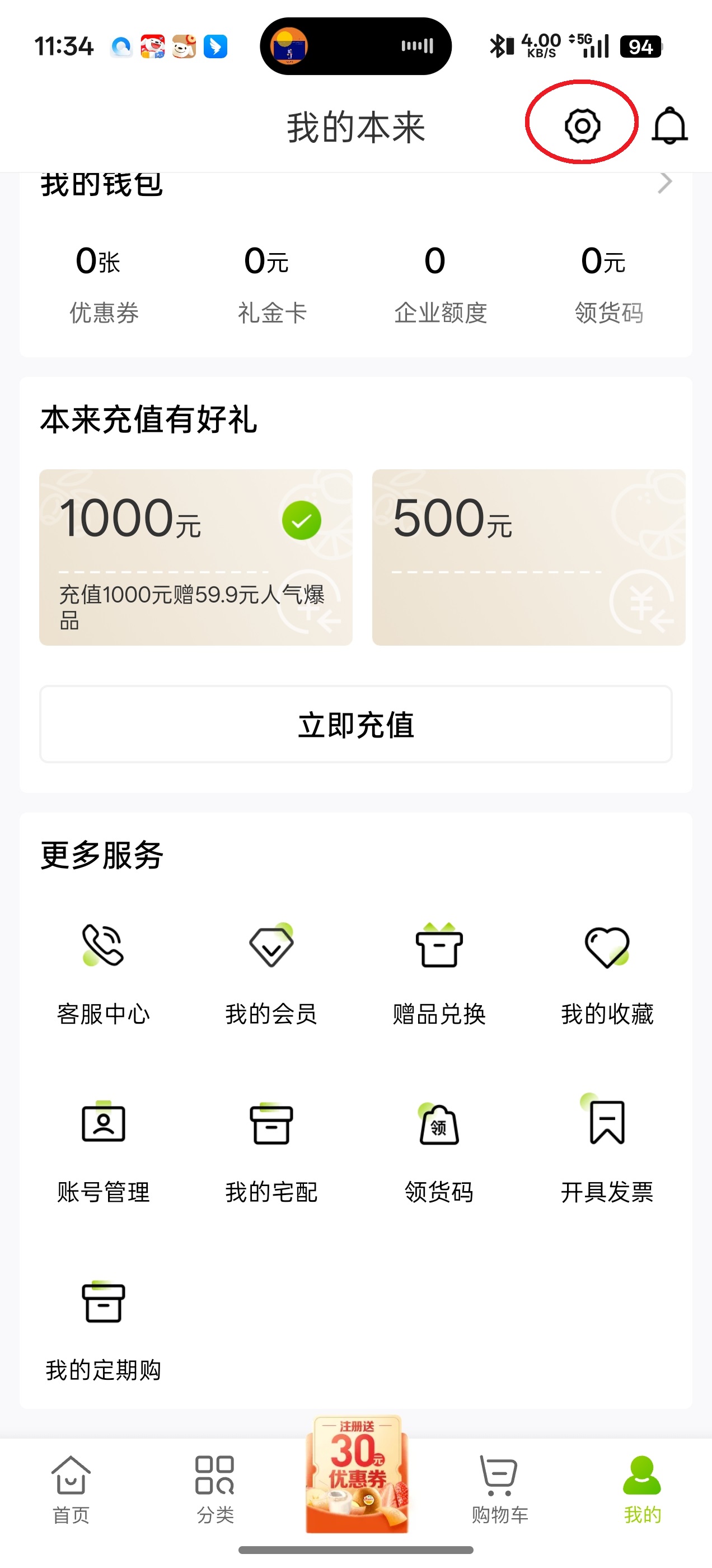View my 优惠券 coupons
Viewport: 712px width, 1568px height.
pos(104,282)
